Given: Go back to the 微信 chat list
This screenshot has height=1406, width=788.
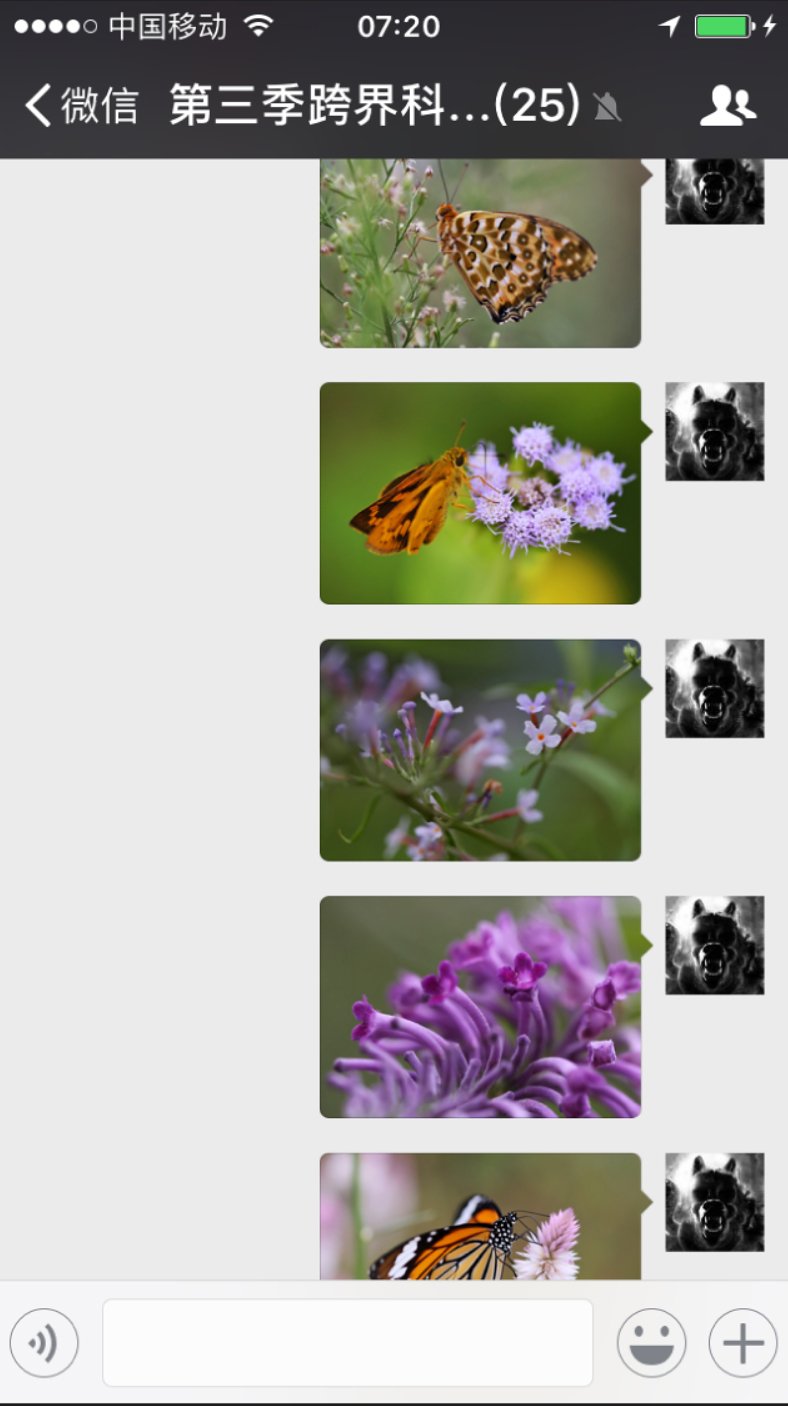Looking at the screenshot, I should pyautogui.click(x=80, y=105).
